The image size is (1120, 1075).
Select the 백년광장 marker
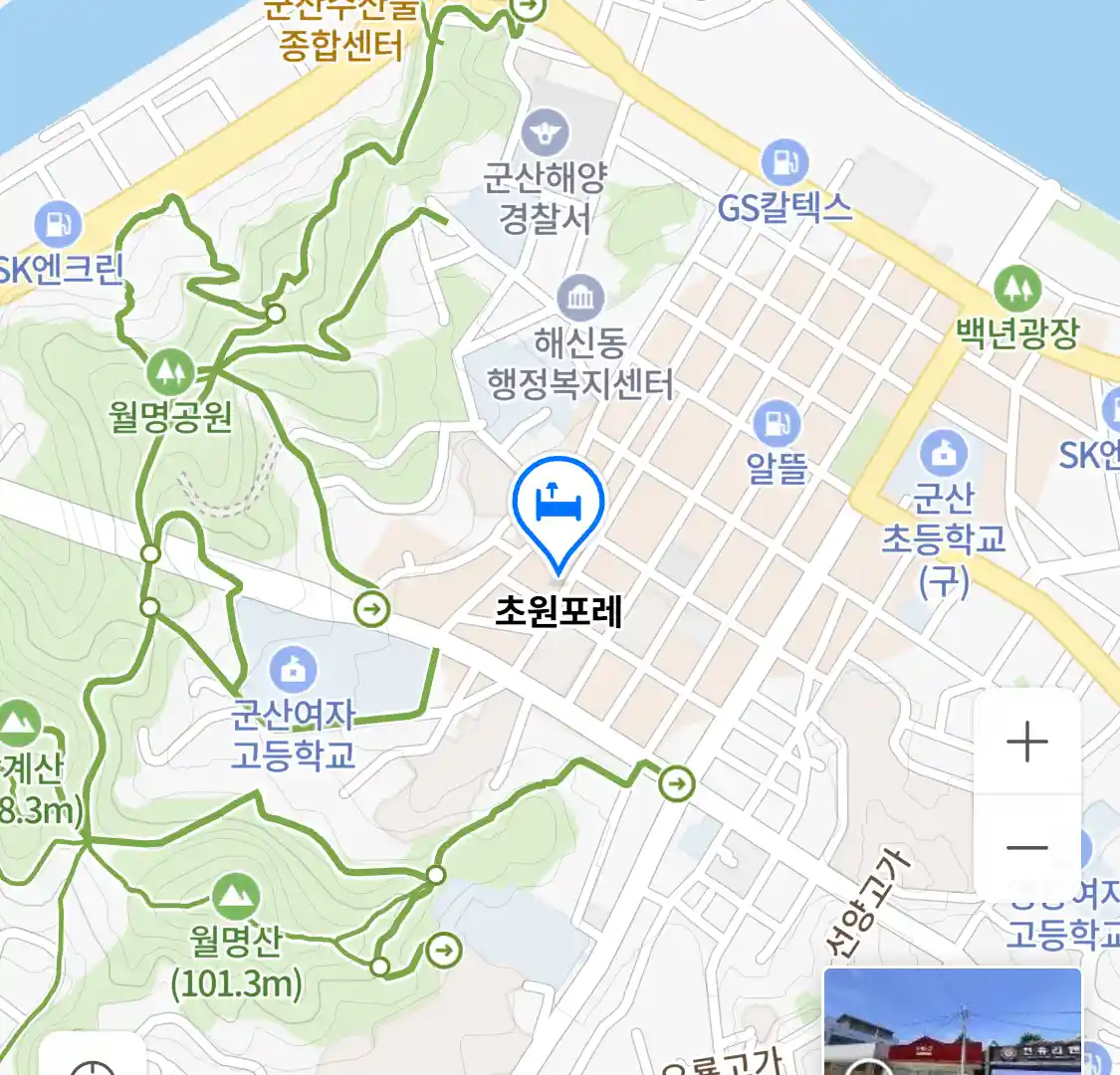[x=1016, y=290]
